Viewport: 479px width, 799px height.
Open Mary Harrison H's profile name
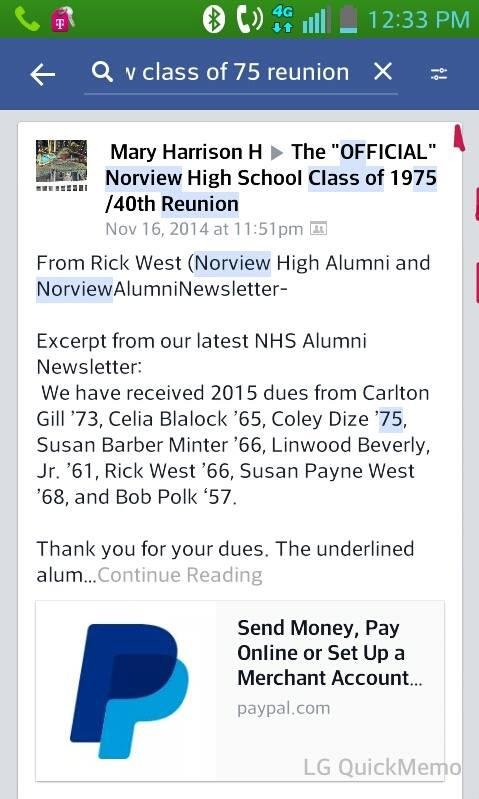[x=186, y=152]
